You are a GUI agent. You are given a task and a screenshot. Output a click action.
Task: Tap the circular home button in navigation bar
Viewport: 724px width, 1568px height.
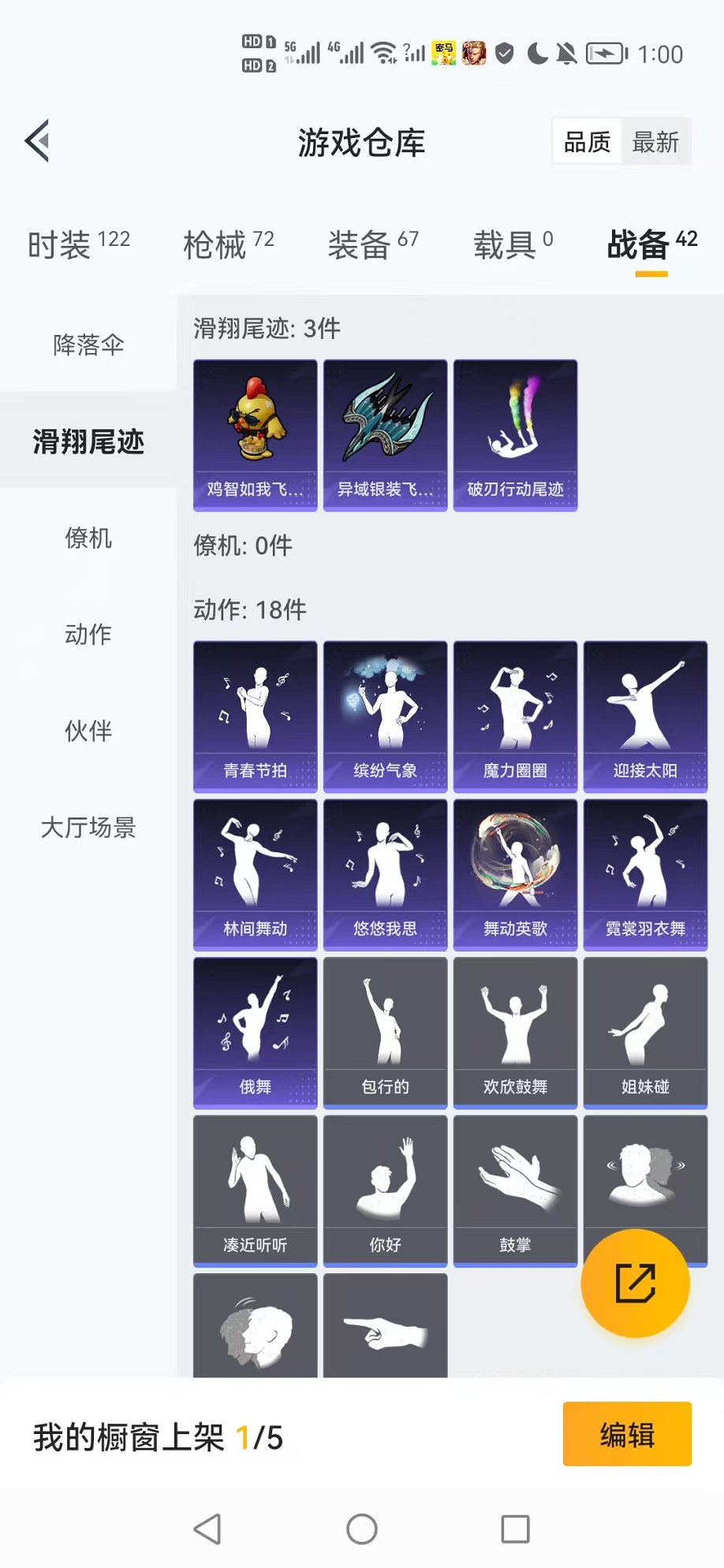coord(361,1530)
